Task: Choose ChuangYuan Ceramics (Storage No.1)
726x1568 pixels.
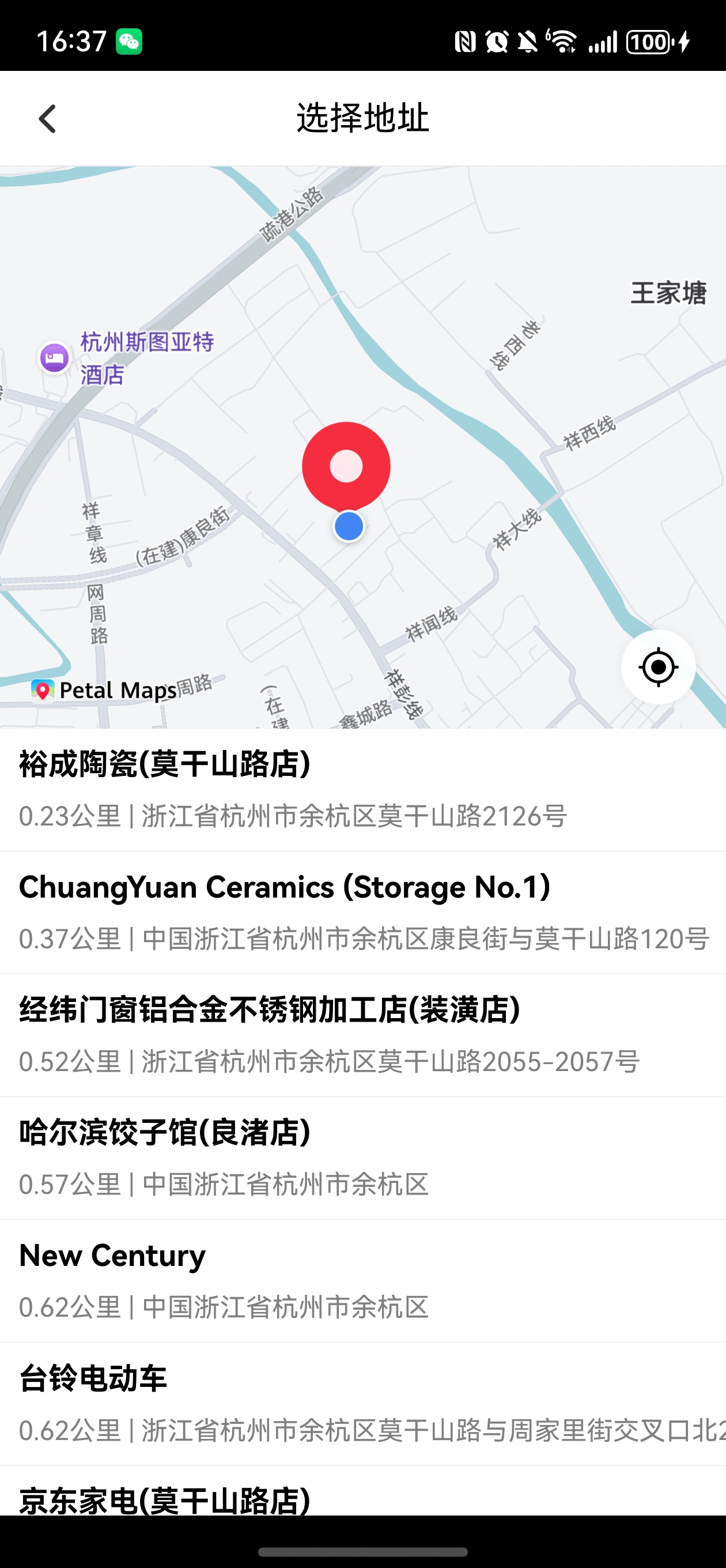Action: 362,913
